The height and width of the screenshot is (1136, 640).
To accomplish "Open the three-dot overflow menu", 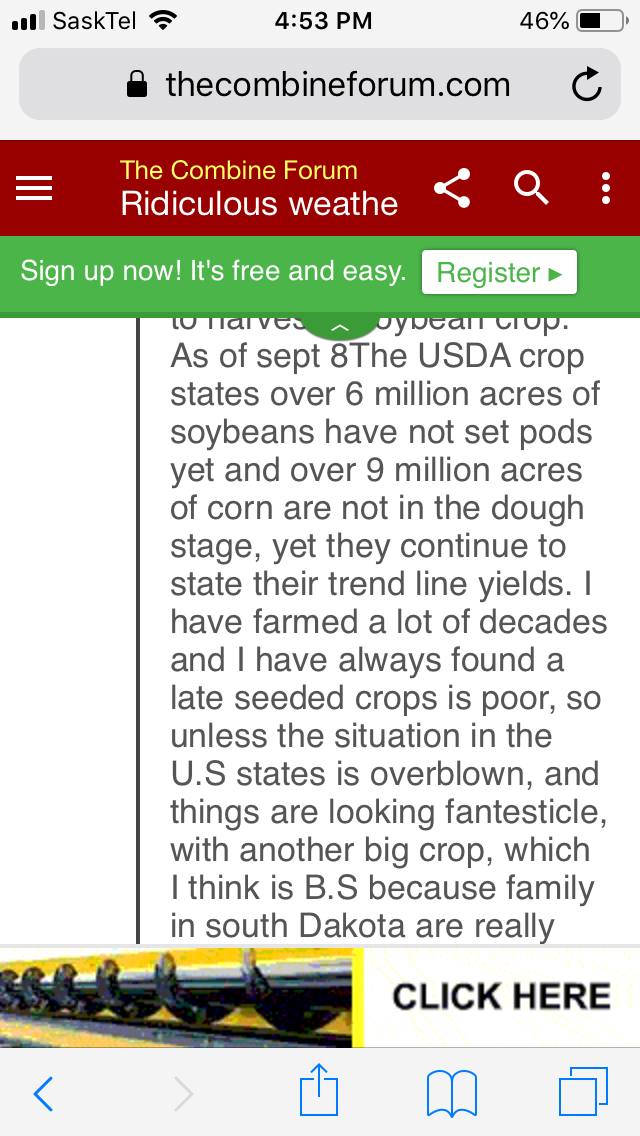I will 606,188.
